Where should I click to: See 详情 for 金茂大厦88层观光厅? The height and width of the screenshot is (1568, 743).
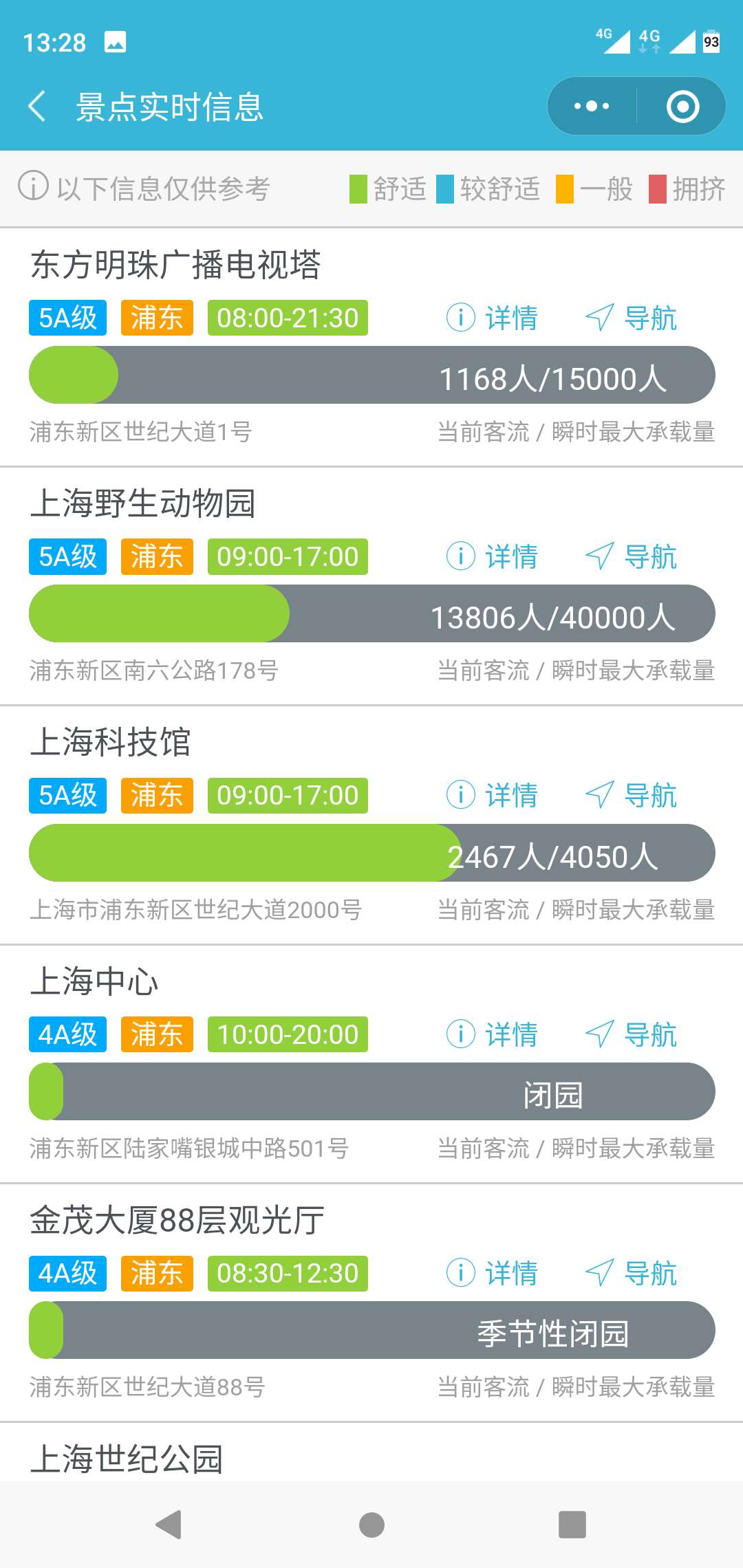(492, 1273)
